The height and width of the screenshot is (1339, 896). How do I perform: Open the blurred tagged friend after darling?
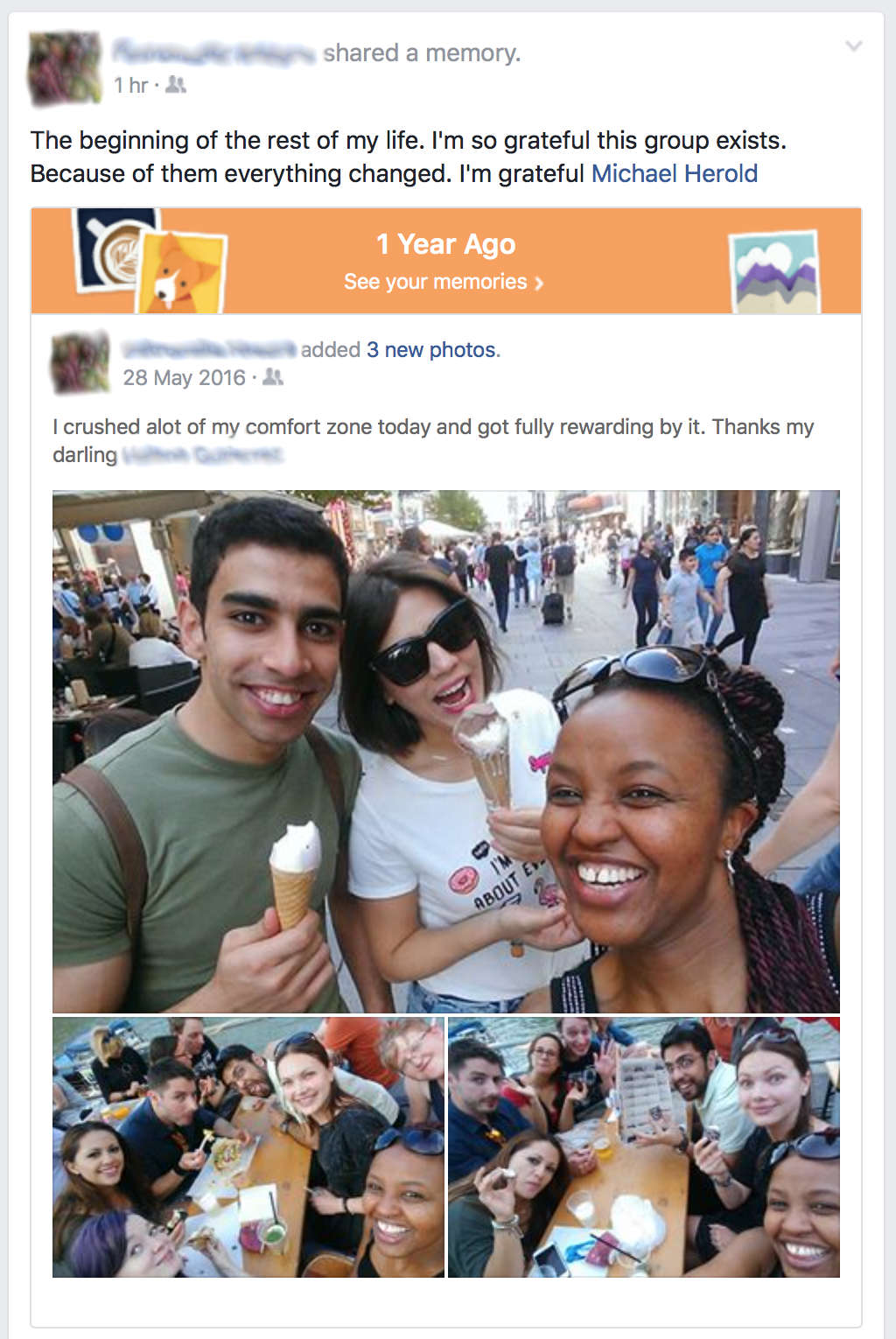point(202,455)
